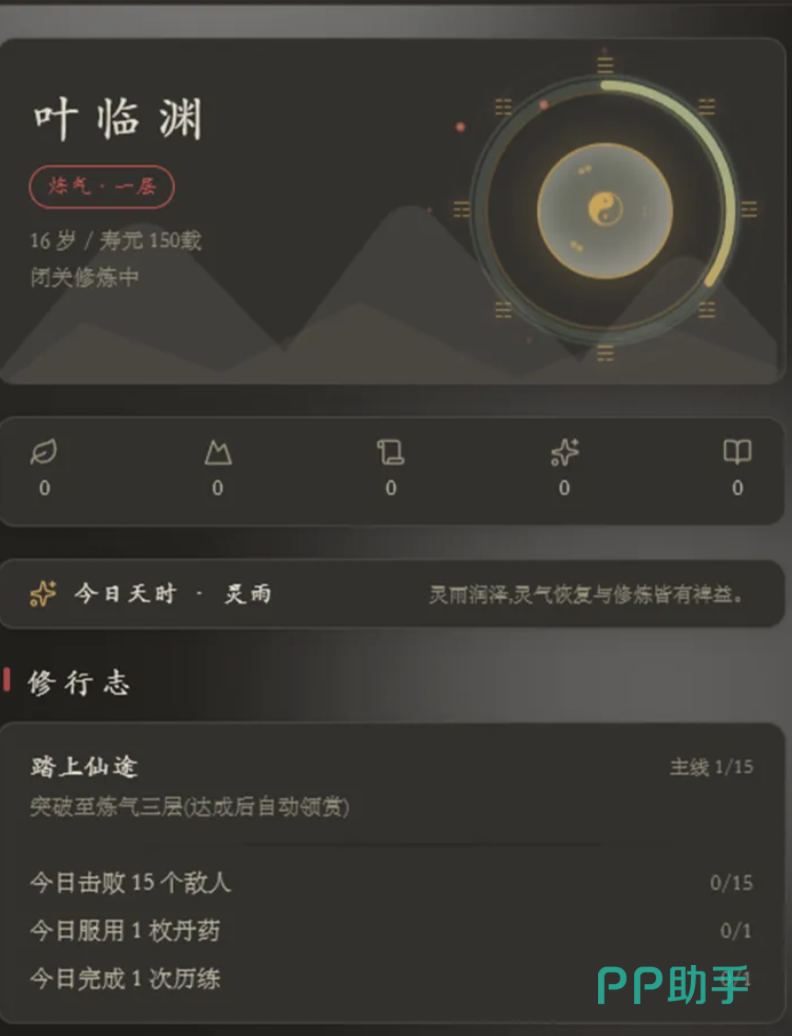This screenshot has height=1036, width=792.
Task: Tap the sparkle spirit icon in resource row
Action: pyautogui.click(x=564, y=453)
